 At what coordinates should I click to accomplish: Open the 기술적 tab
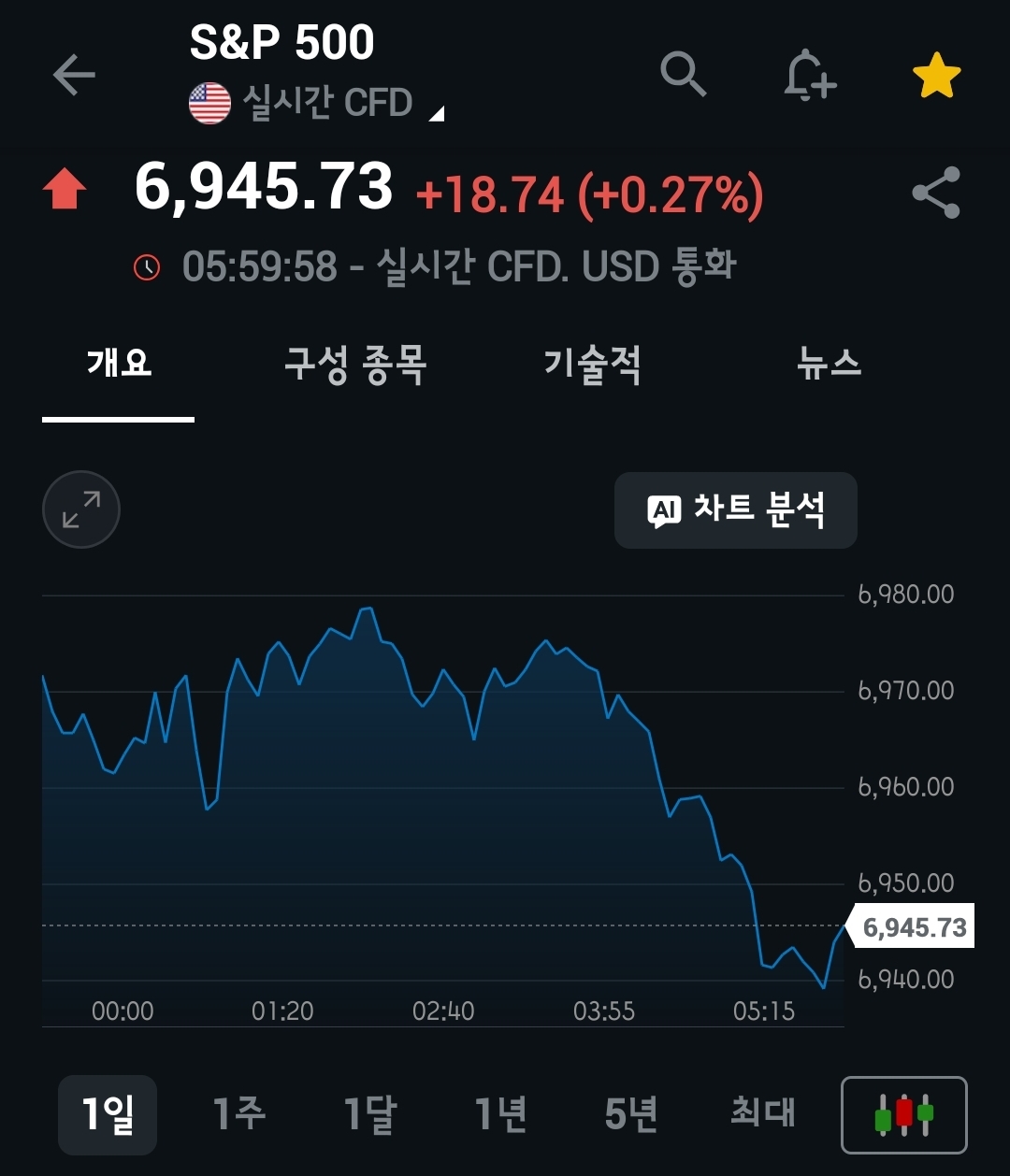tap(593, 363)
